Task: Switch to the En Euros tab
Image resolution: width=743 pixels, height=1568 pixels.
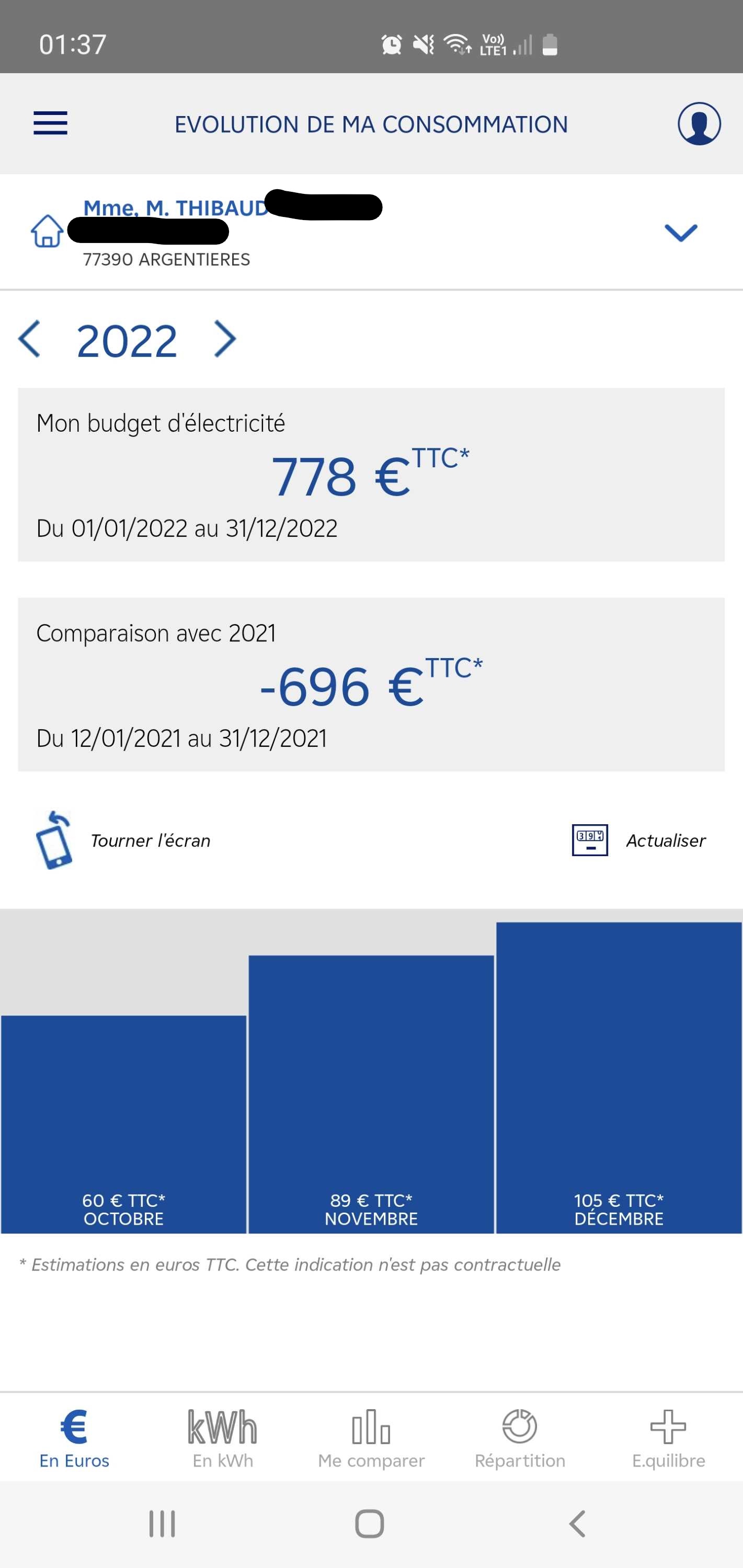Action: pyautogui.click(x=74, y=1439)
